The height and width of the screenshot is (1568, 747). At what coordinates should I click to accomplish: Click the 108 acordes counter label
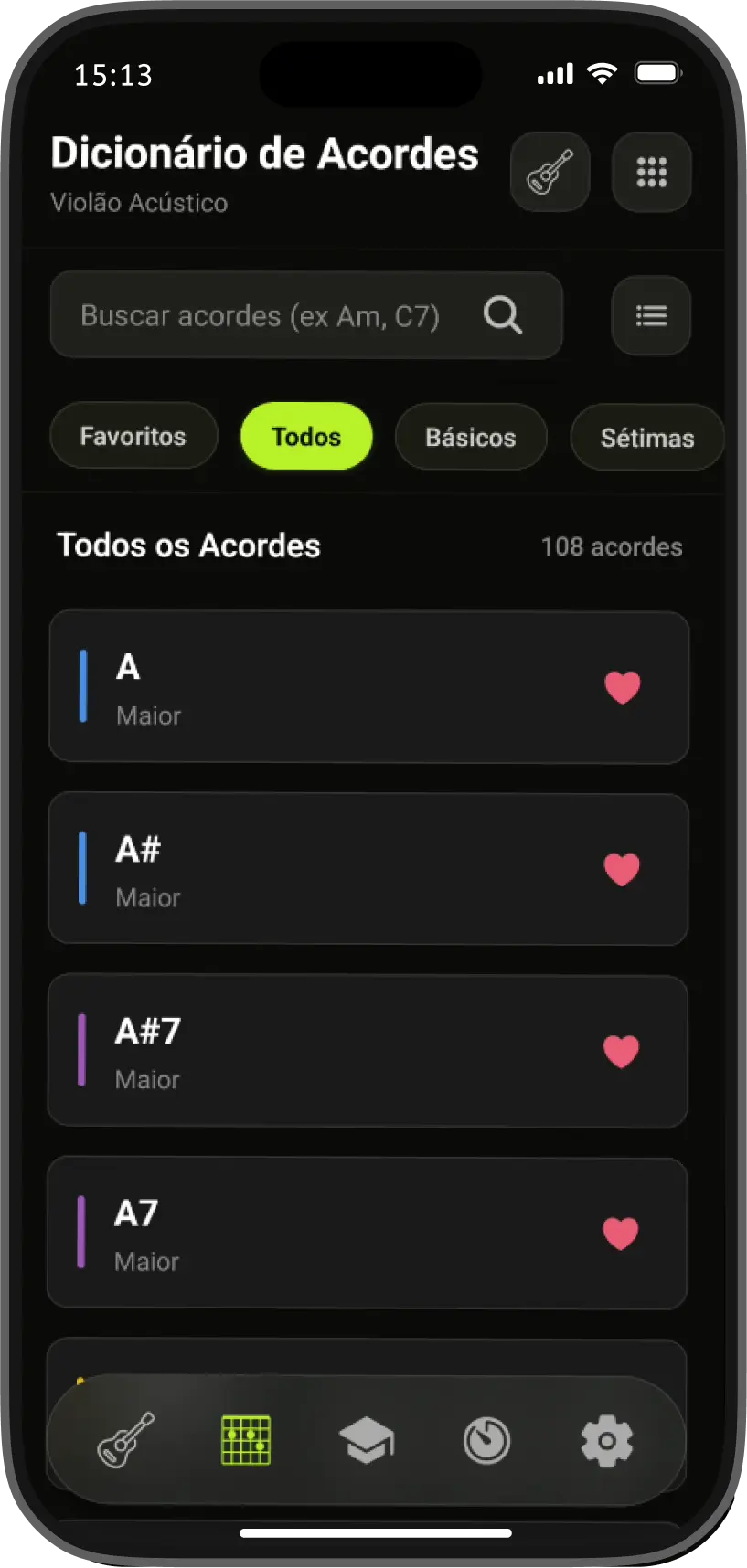coord(611,546)
